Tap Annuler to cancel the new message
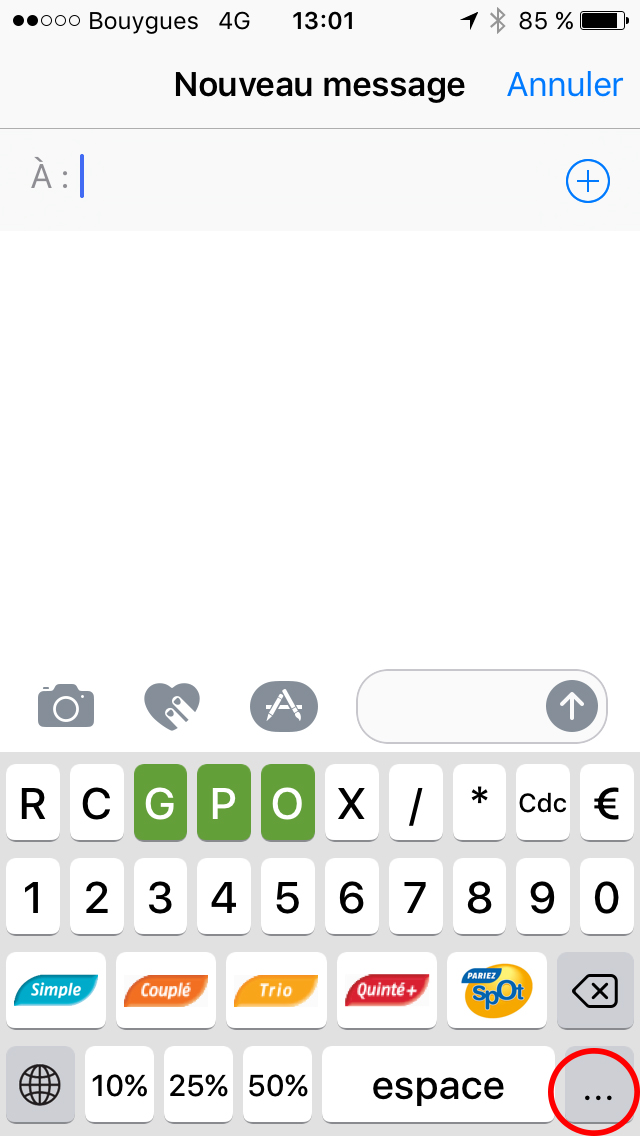640x1136 pixels. point(565,85)
